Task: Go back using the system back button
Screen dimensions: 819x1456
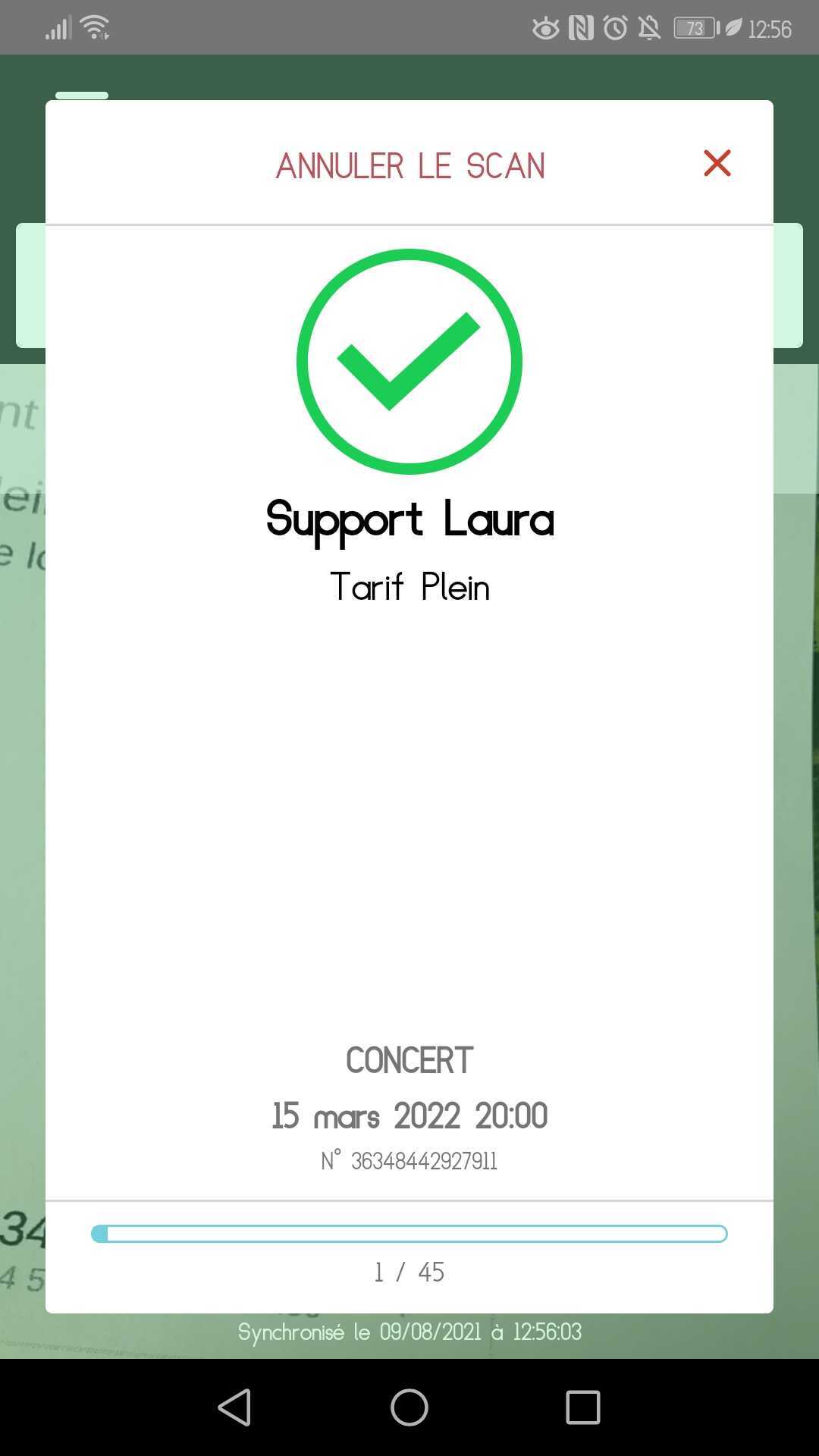Action: click(235, 1407)
